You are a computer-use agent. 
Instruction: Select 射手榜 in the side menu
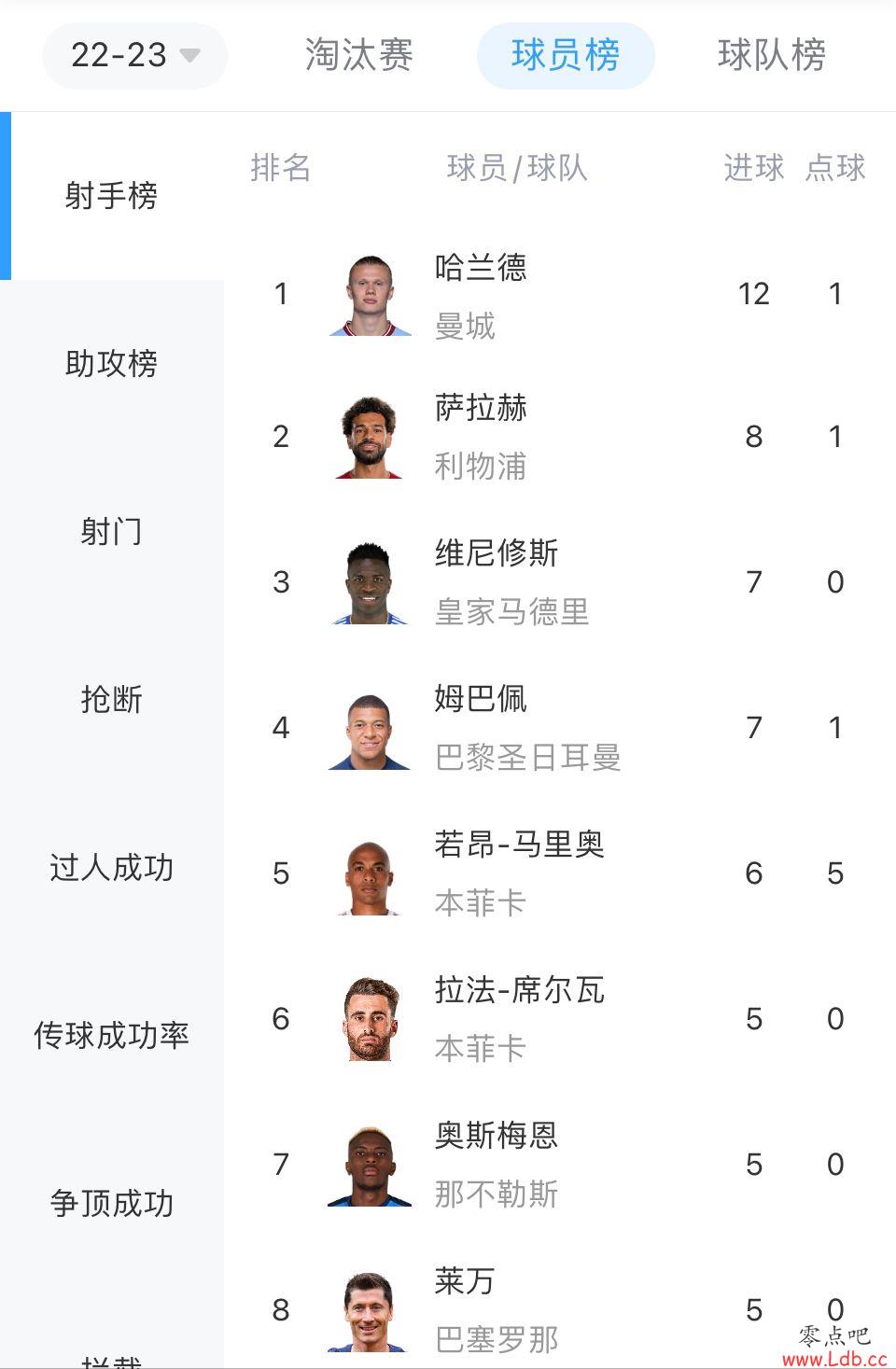(112, 196)
